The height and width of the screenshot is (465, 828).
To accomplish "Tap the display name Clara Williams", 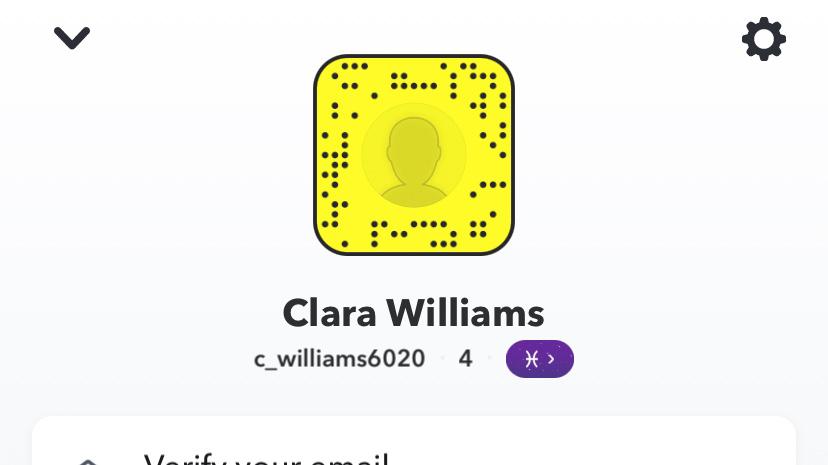I will click(413, 313).
